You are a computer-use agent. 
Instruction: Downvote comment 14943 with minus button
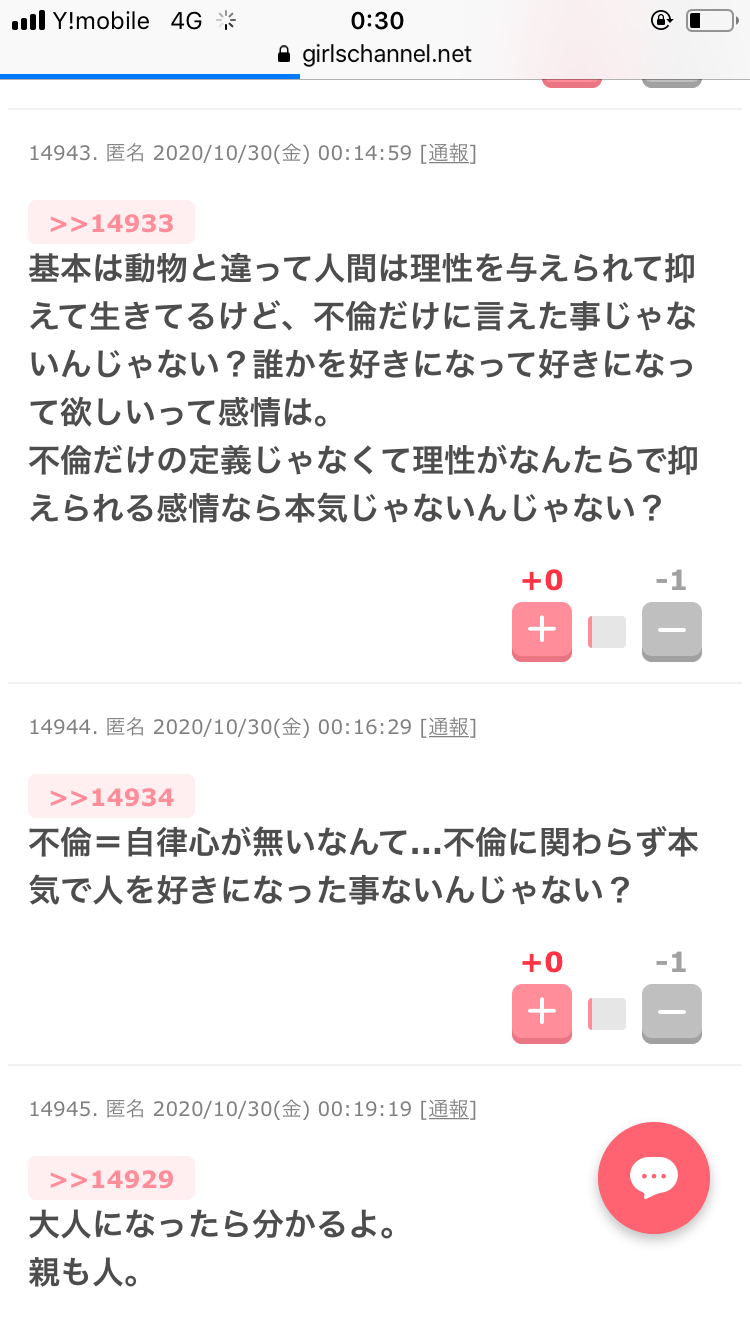coord(672,631)
